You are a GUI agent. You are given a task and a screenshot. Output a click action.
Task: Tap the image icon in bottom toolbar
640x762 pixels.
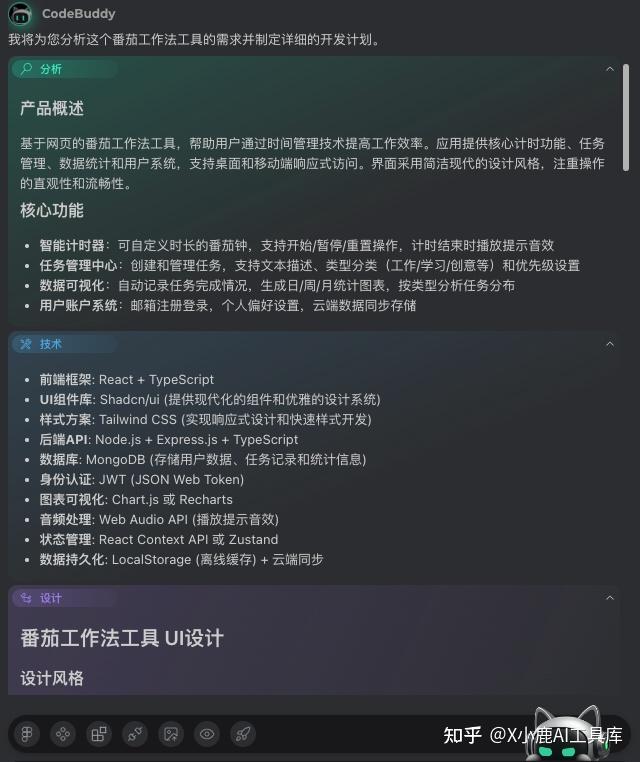point(171,734)
